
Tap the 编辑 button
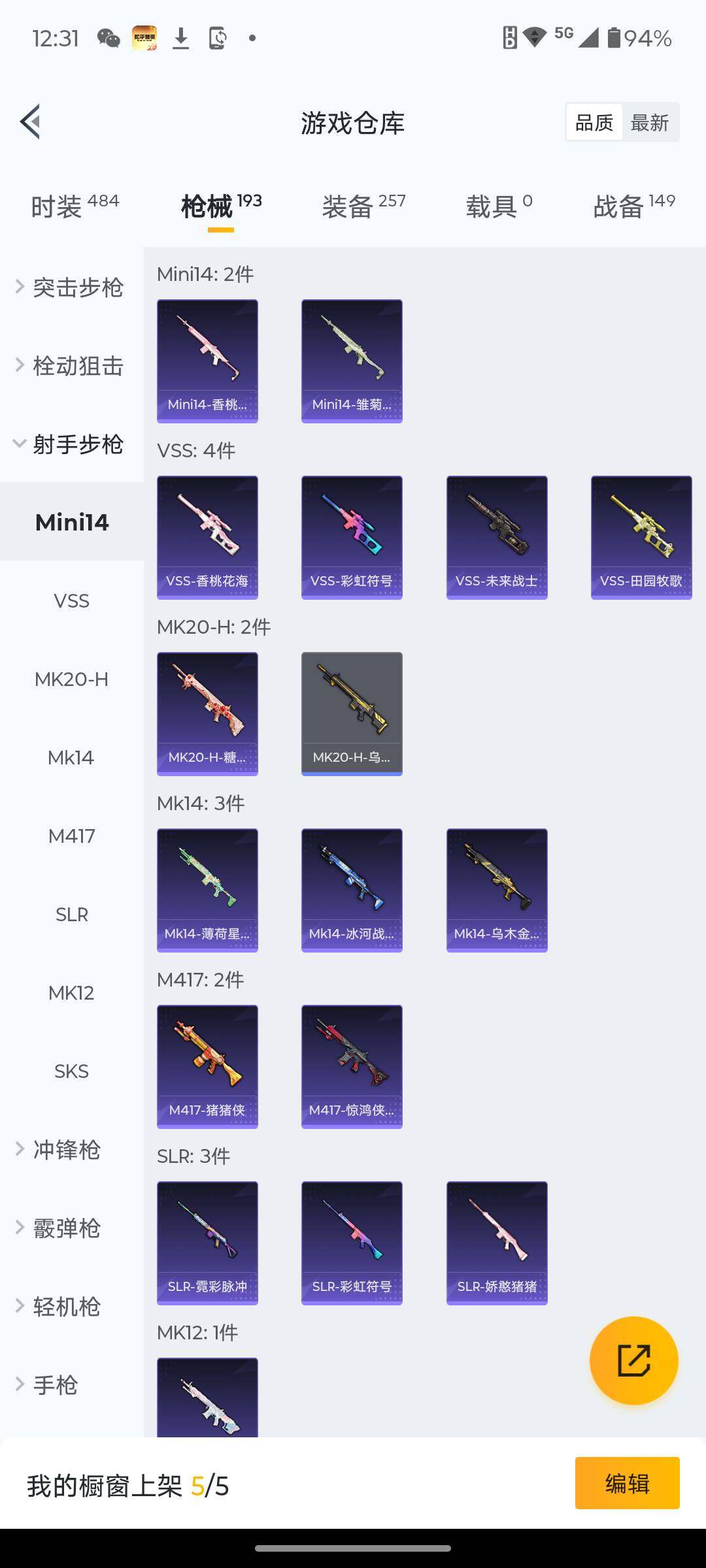(627, 1483)
